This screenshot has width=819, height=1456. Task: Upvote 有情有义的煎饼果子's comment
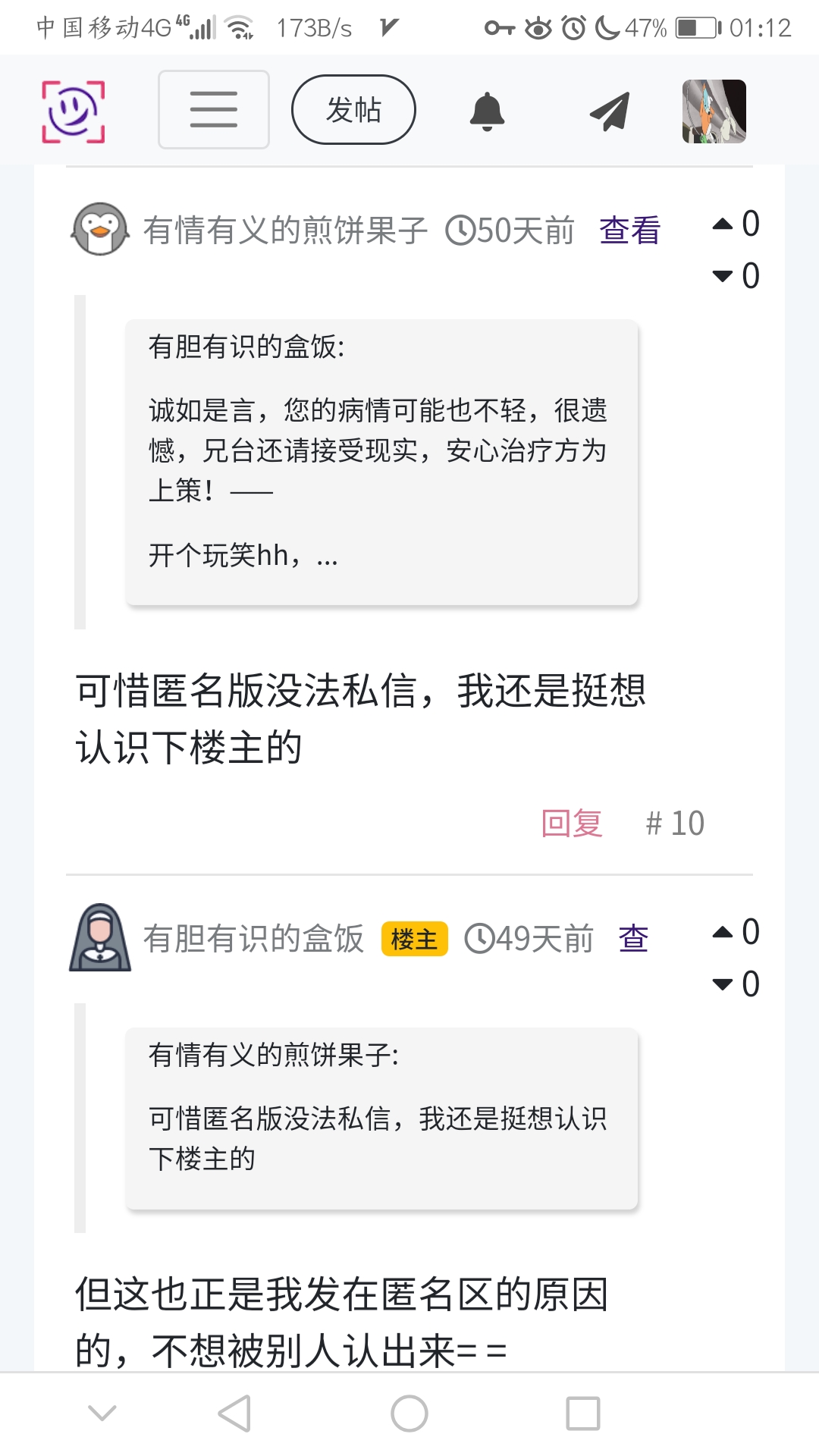click(723, 224)
